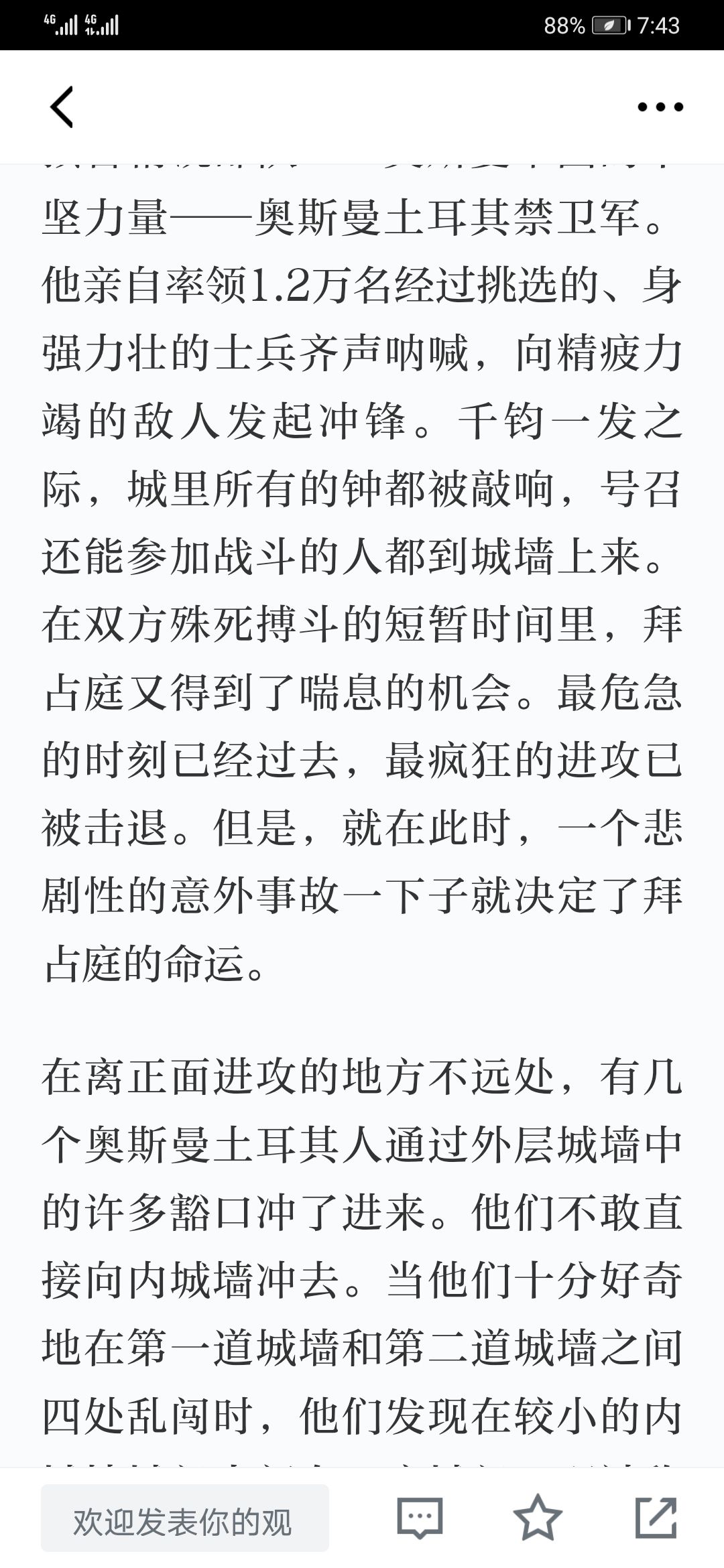Open the comments speech-bubble icon
This screenshot has width=724, height=1568.
[x=420, y=1518]
